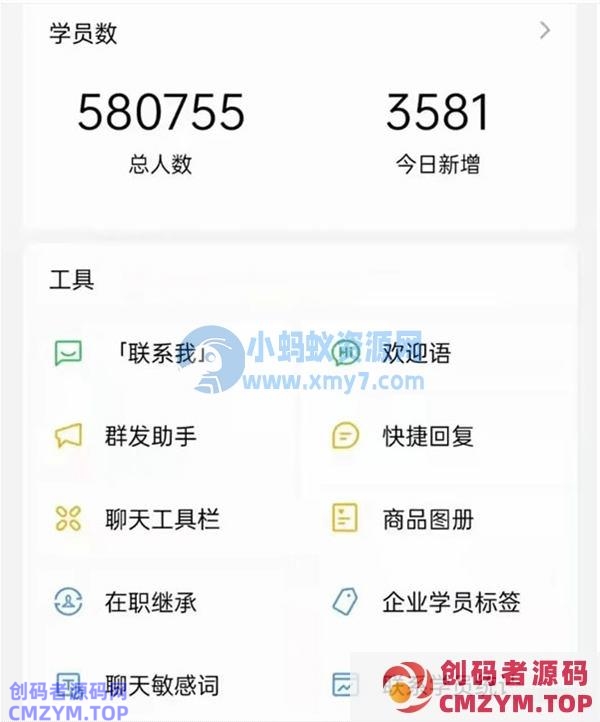Open 商品图册
This screenshot has height=722, width=600.
427,519
